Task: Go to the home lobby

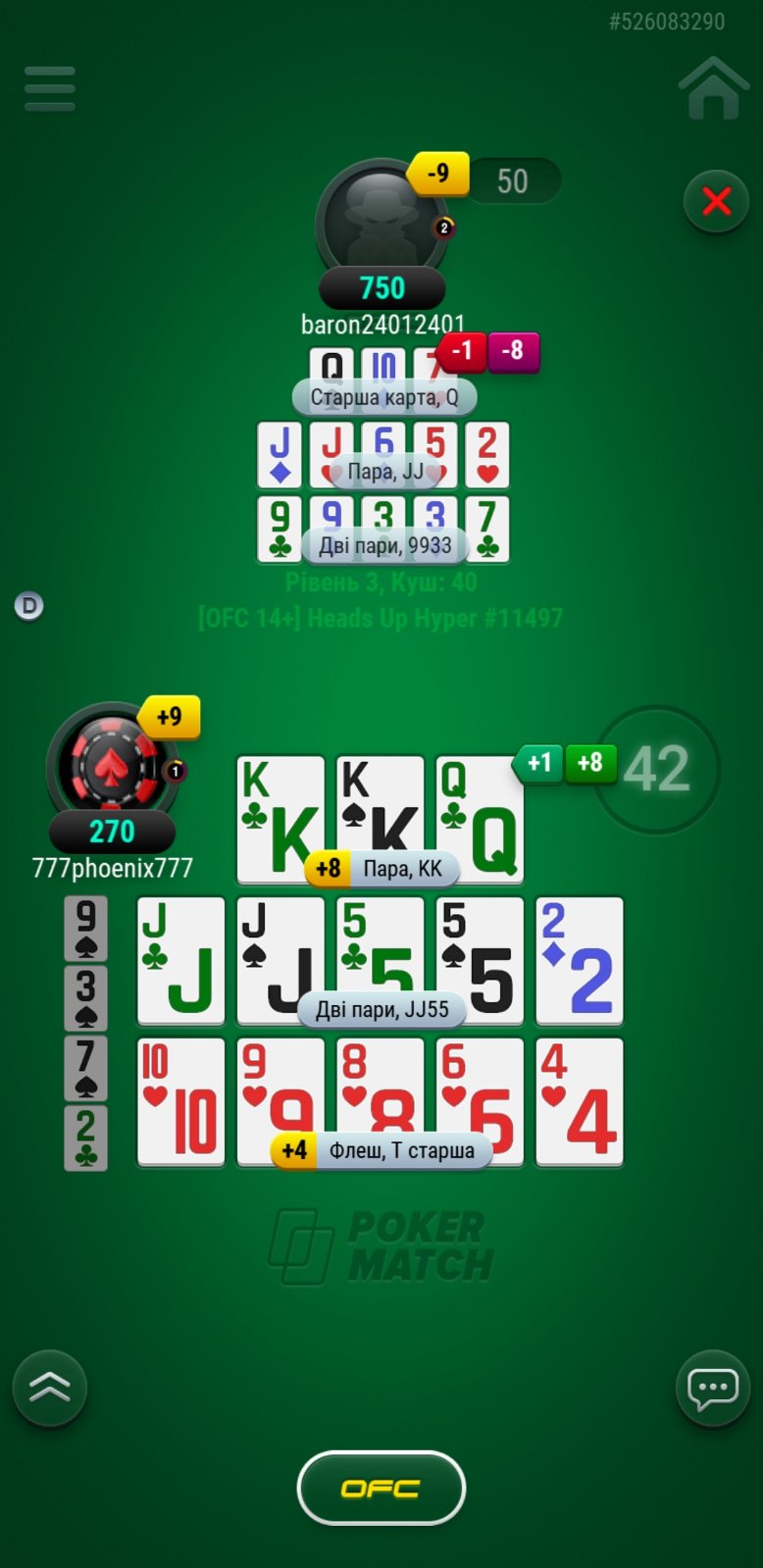Action: (x=714, y=89)
